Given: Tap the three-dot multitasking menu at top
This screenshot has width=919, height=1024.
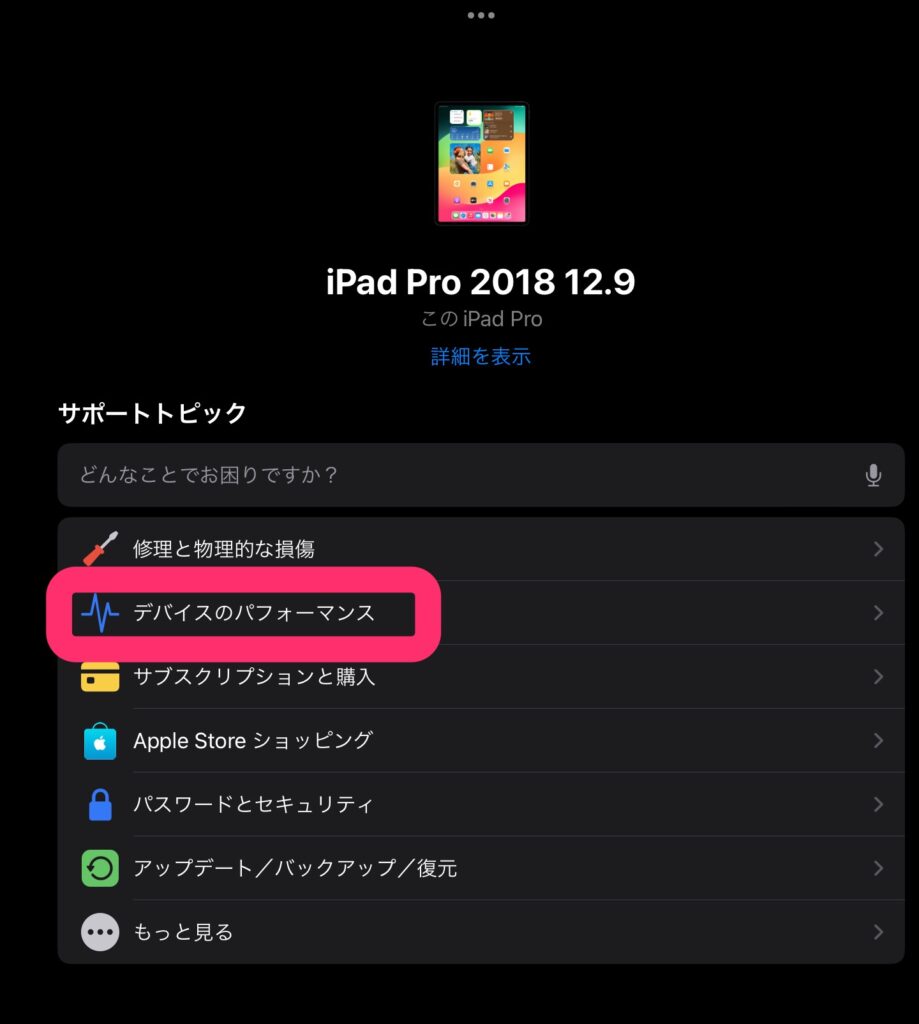Looking at the screenshot, I should 481,15.
